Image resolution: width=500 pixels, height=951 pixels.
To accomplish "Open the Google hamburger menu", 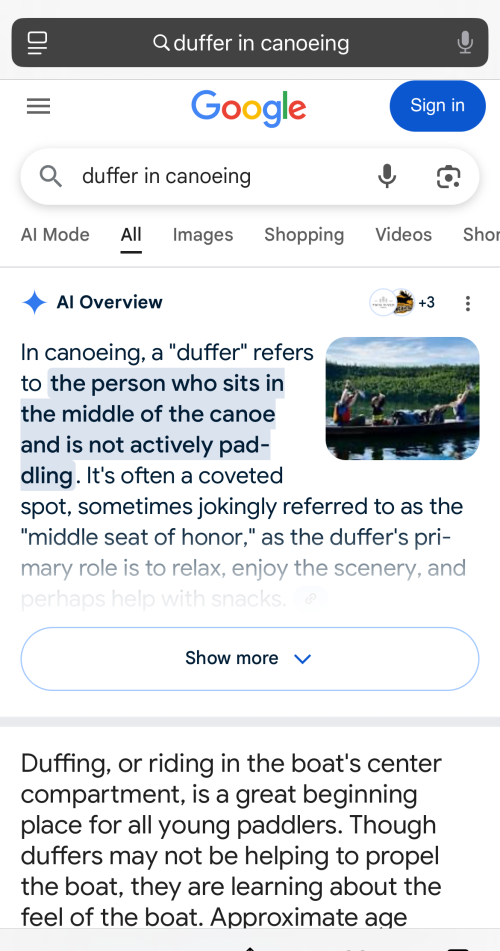I will coord(38,107).
